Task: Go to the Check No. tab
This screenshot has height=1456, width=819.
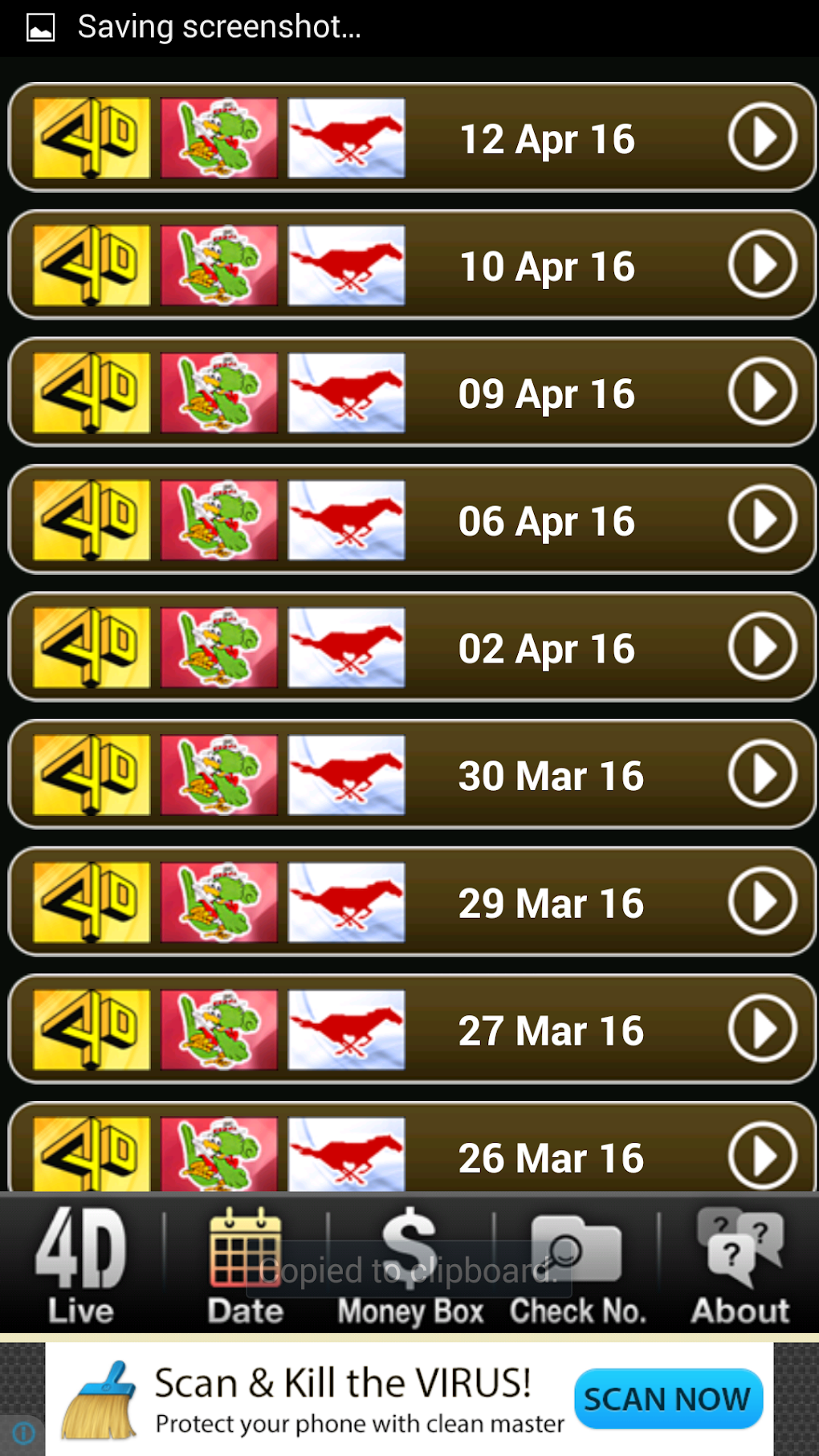Action: (577, 1265)
